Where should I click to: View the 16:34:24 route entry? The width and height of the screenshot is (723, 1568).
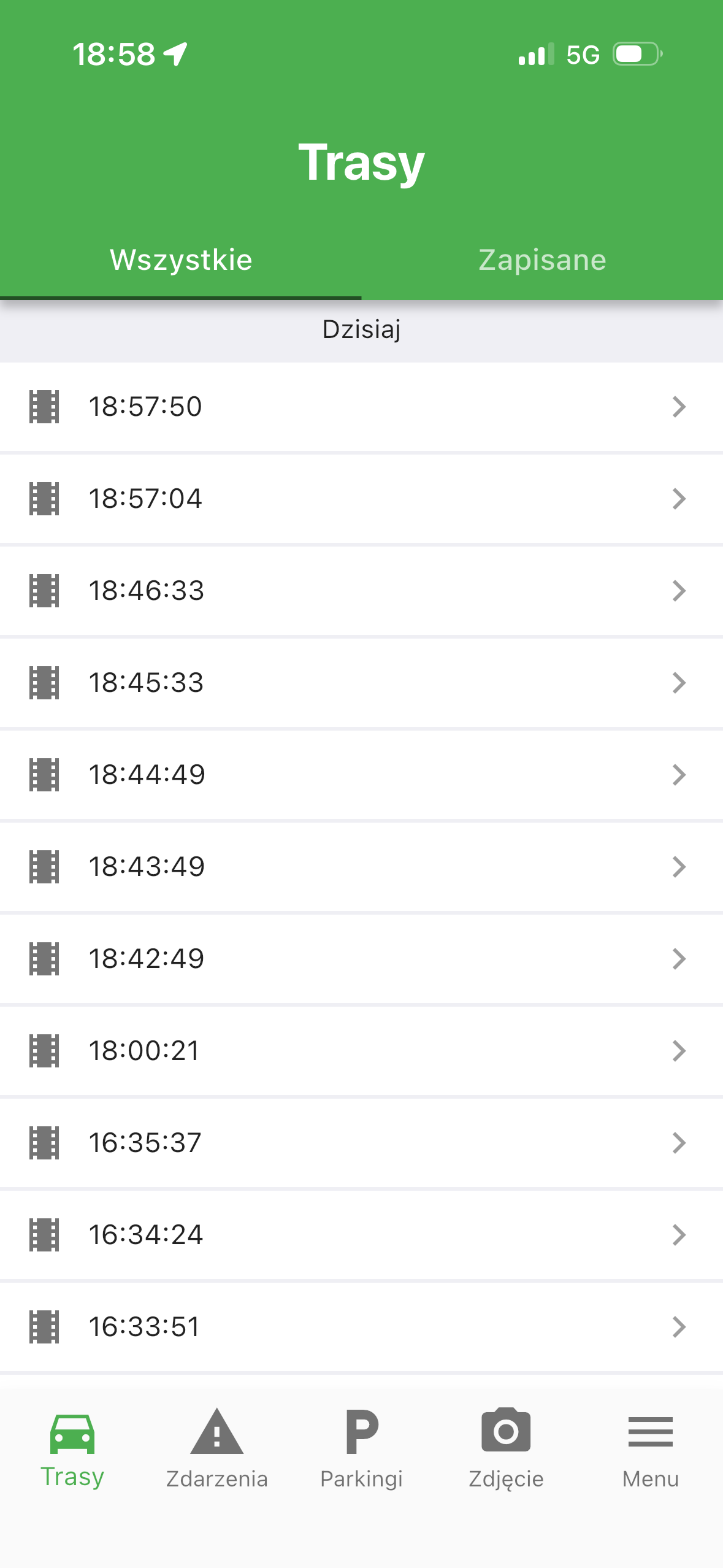361,1235
